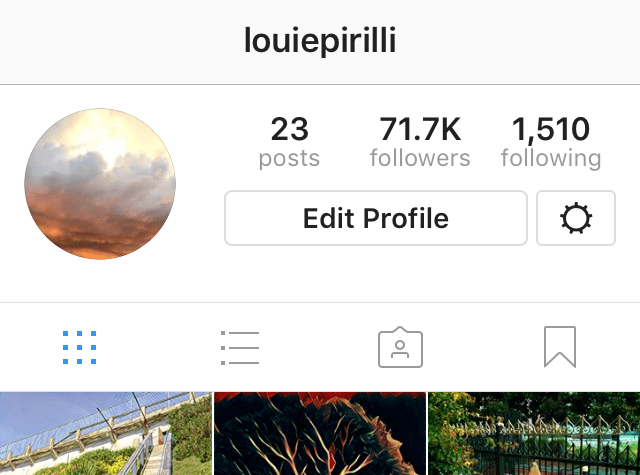Open the red tree artwork post
The width and height of the screenshot is (640, 475).
coord(320,434)
